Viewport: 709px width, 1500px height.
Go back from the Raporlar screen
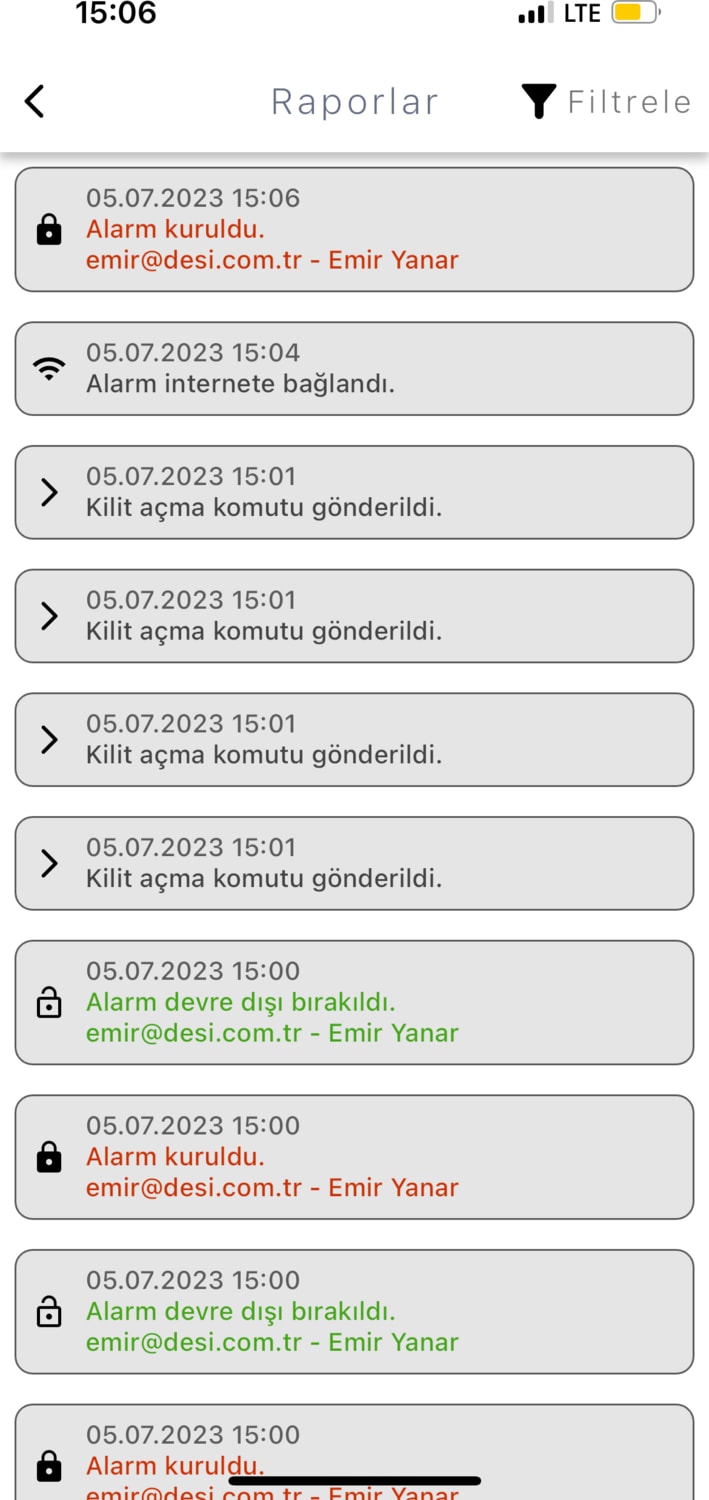point(35,101)
